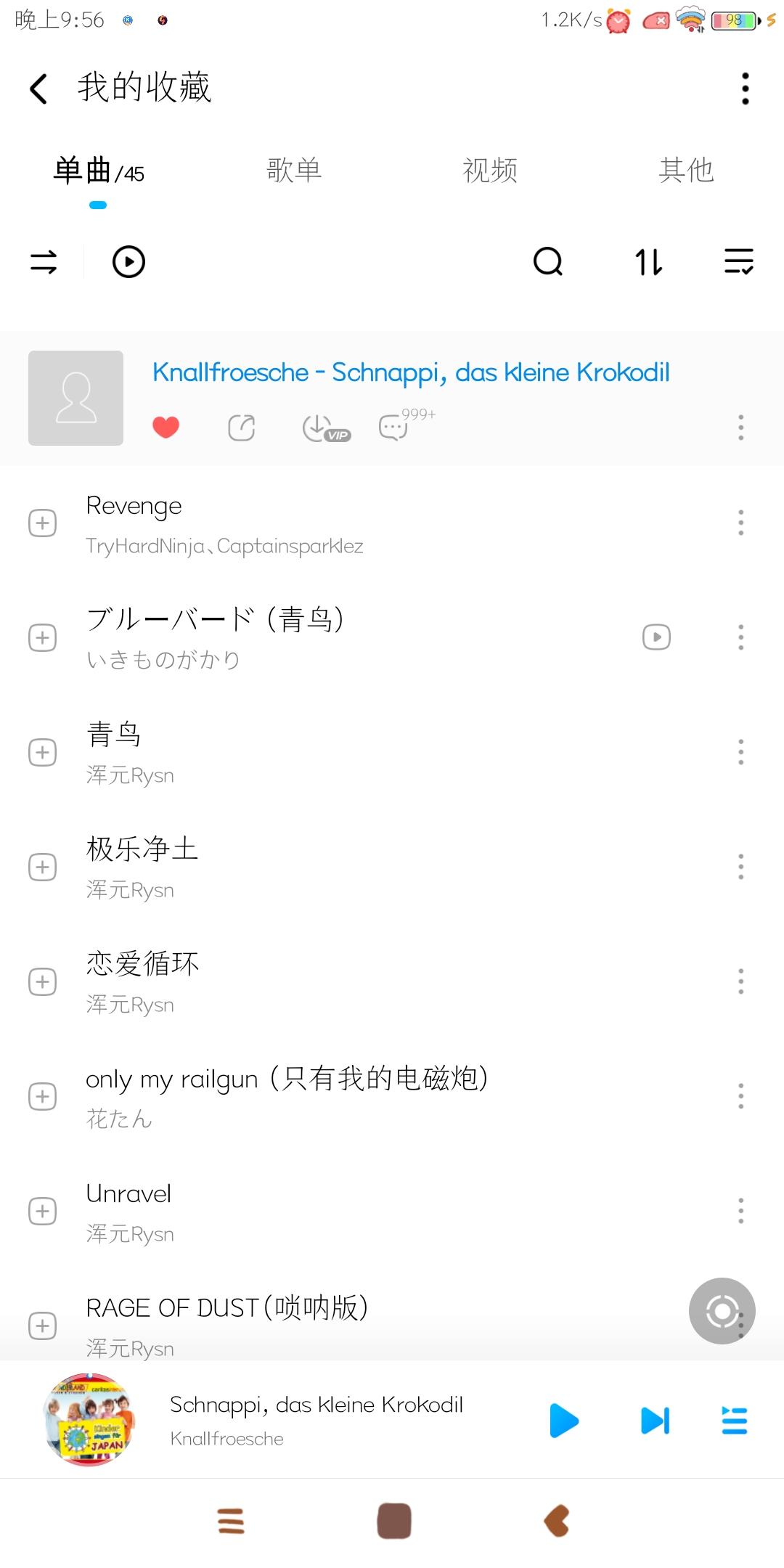Watch the video for ブルーバード (青鸟)
This screenshot has width=784, height=1568.
pos(656,637)
